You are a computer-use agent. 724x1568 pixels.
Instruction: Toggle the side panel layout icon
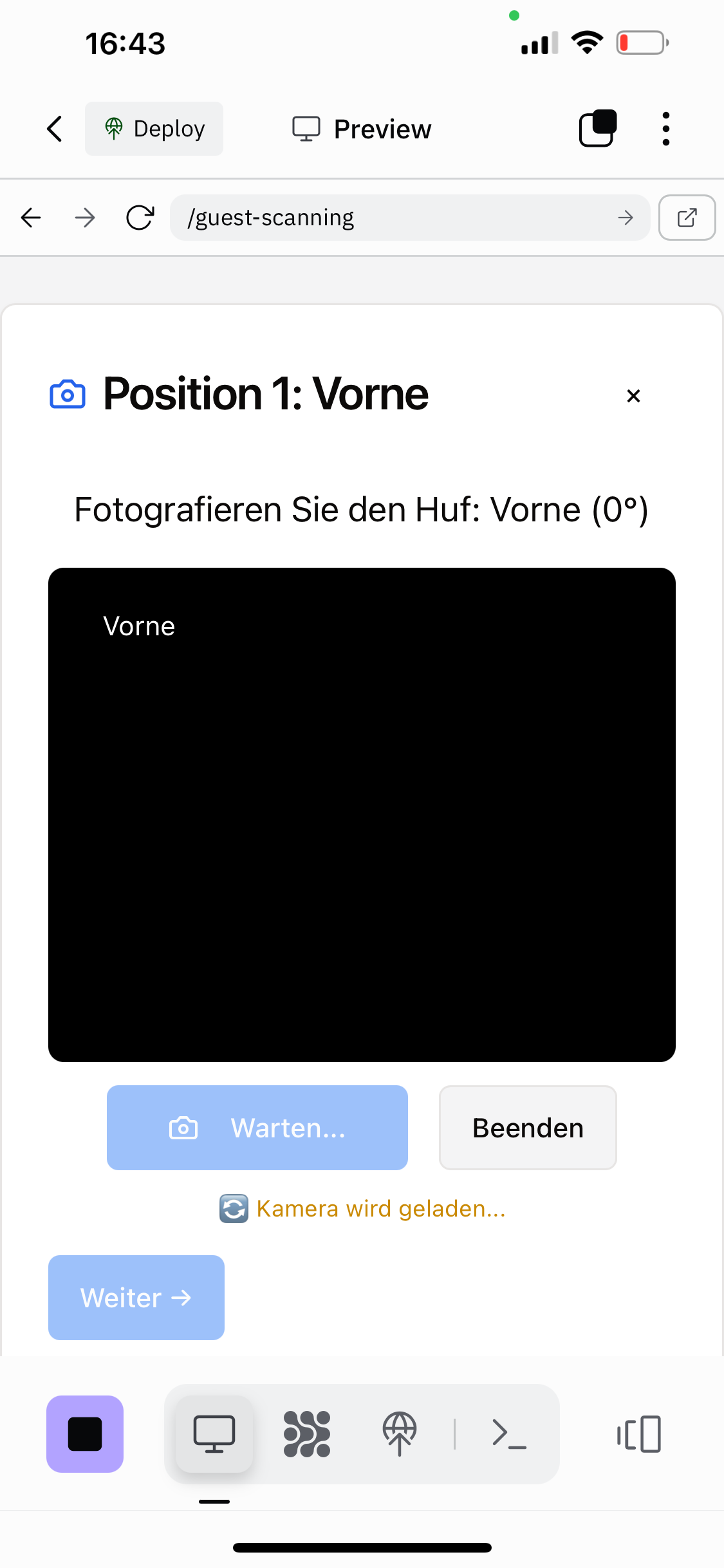pos(639,1434)
